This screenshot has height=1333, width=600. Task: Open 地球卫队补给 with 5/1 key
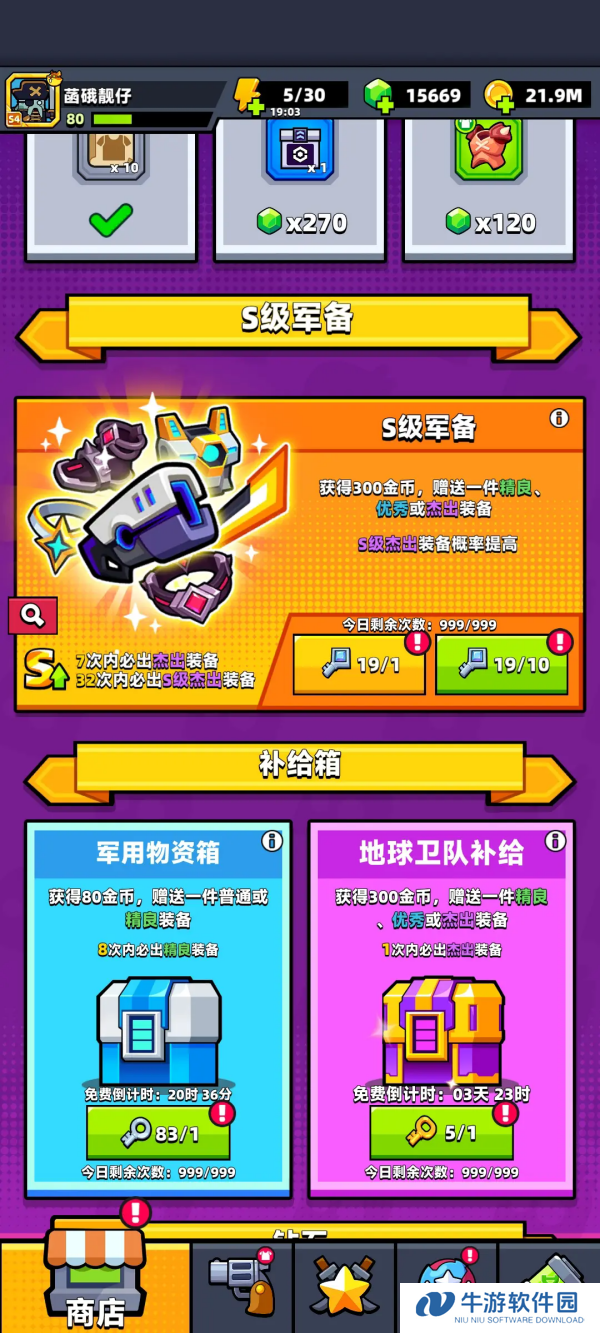pyautogui.click(x=441, y=1133)
